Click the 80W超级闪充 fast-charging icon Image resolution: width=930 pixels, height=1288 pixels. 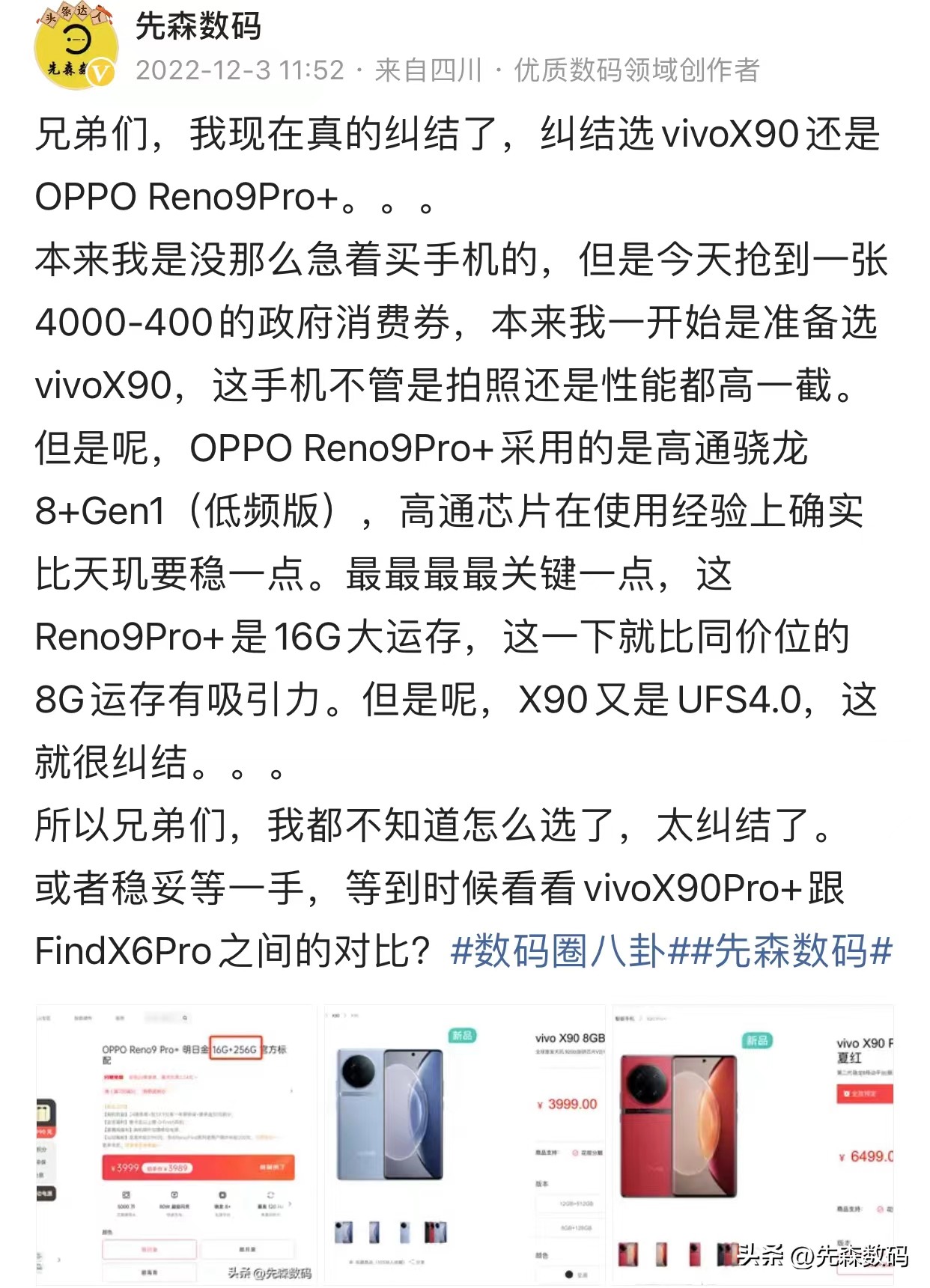pyautogui.click(x=174, y=1195)
